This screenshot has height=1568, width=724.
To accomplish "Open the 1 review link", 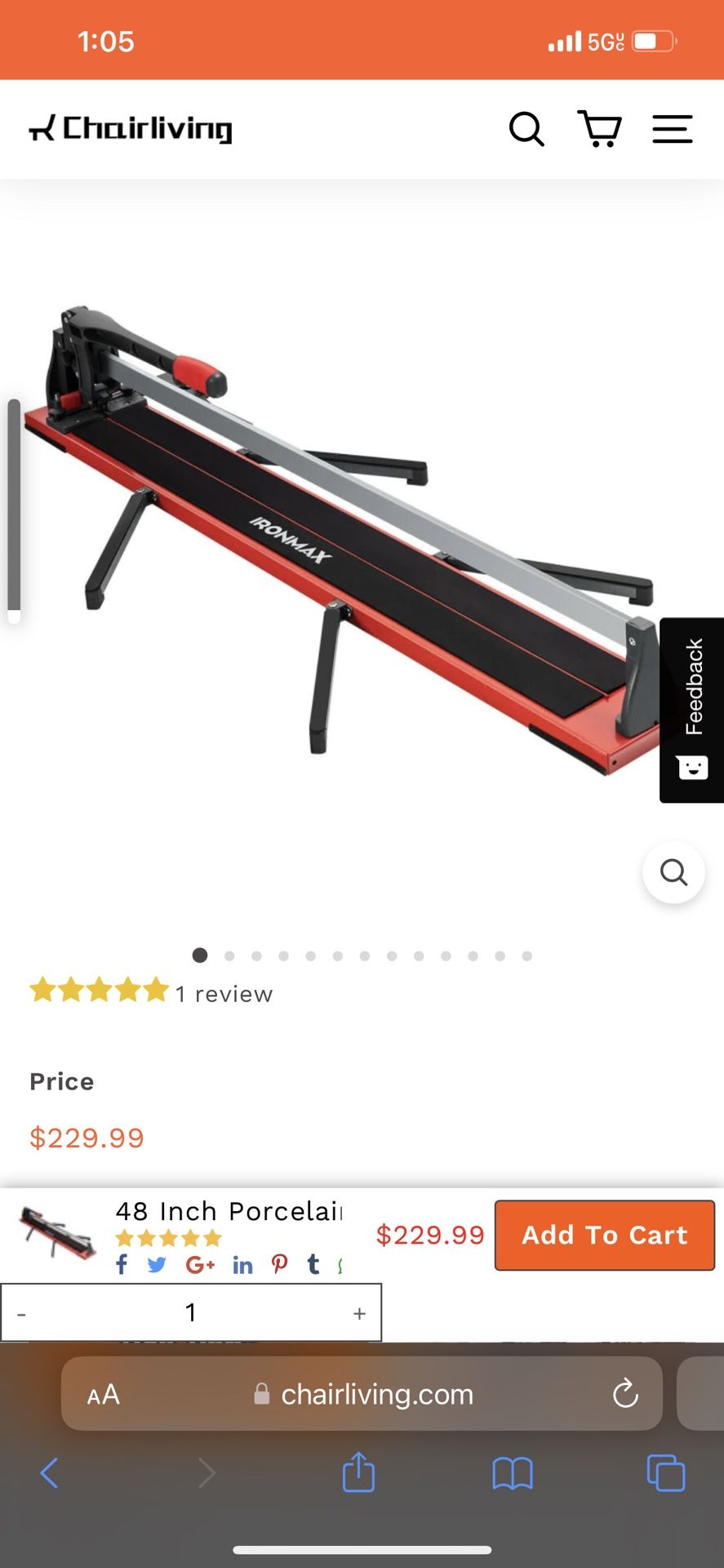I will (x=224, y=994).
